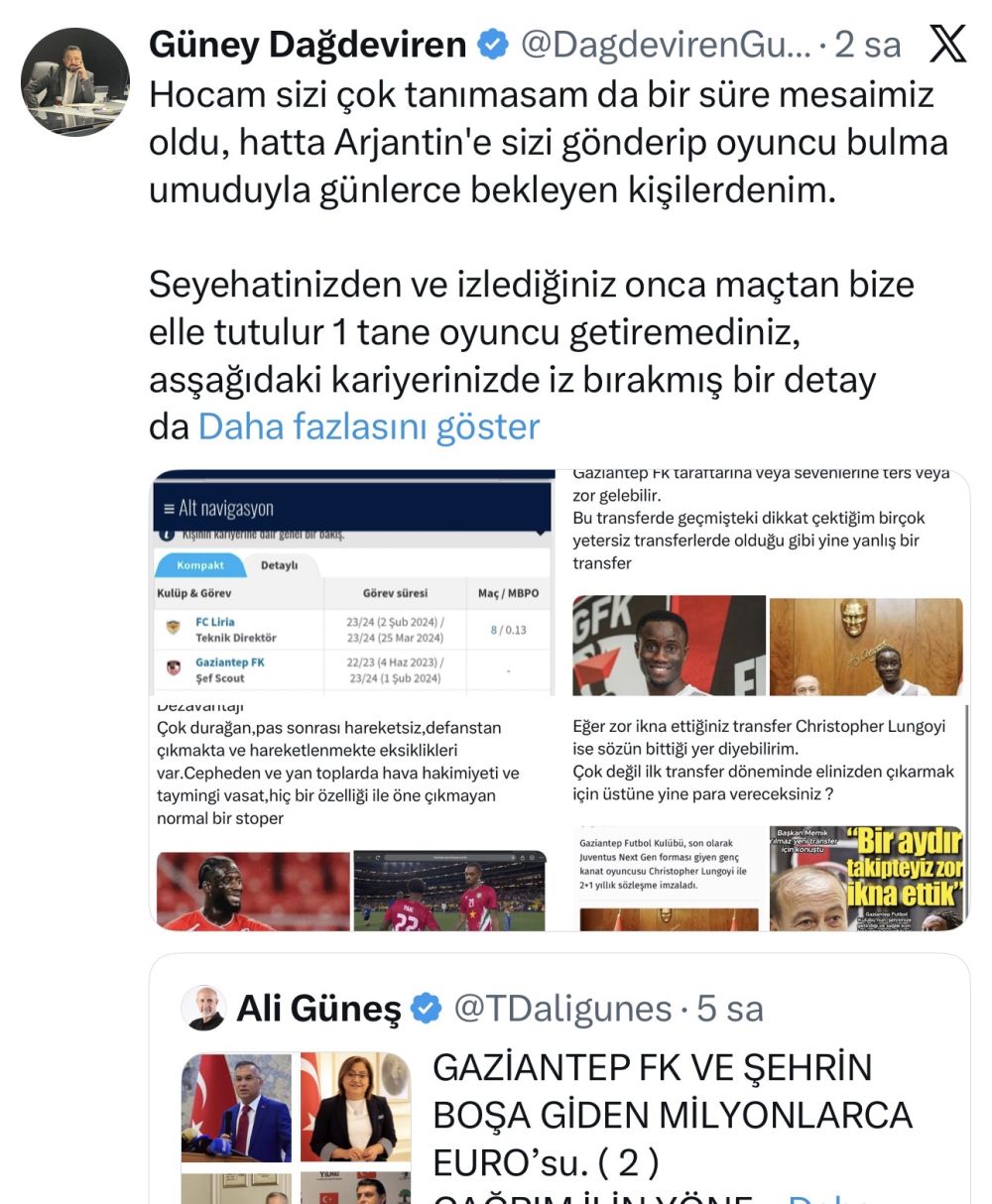
Task: Open the top-left image with FC Liria career table
Action: pos(352,582)
